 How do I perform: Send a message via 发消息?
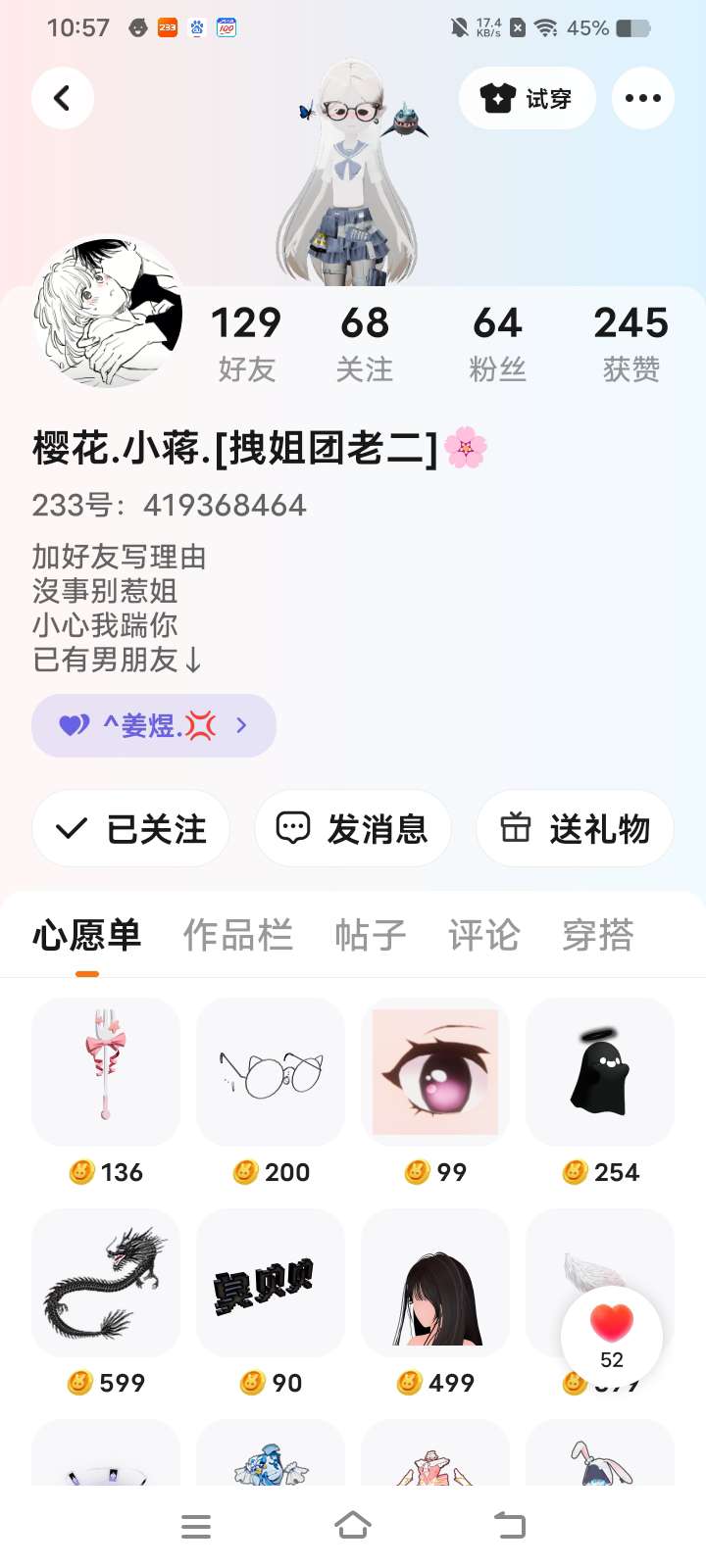tap(353, 829)
